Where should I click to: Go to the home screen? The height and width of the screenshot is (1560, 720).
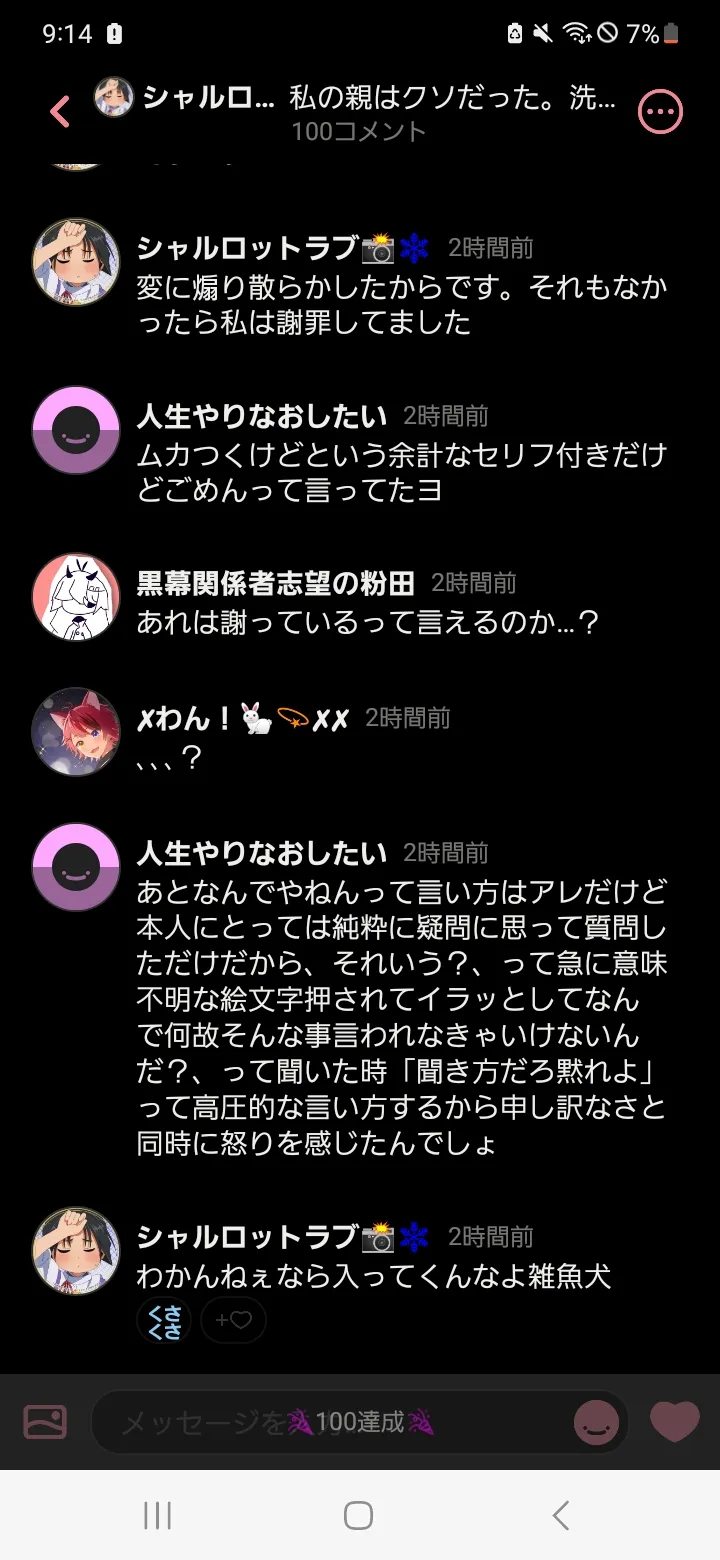(359, 1515)
